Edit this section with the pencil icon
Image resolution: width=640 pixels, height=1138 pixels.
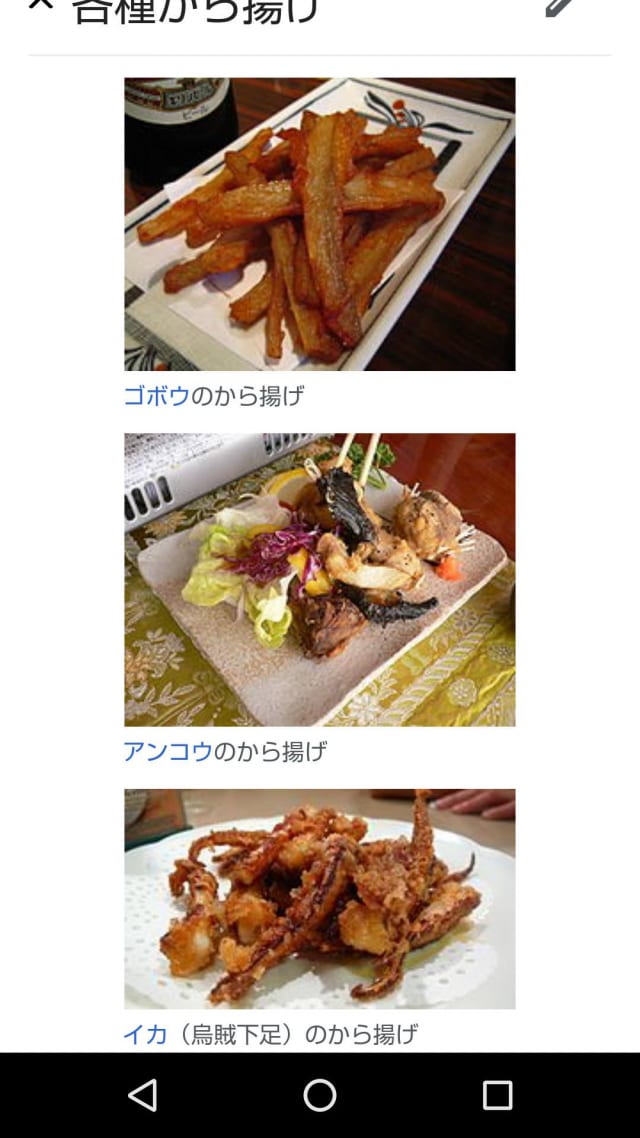click(x=559, y=6)
